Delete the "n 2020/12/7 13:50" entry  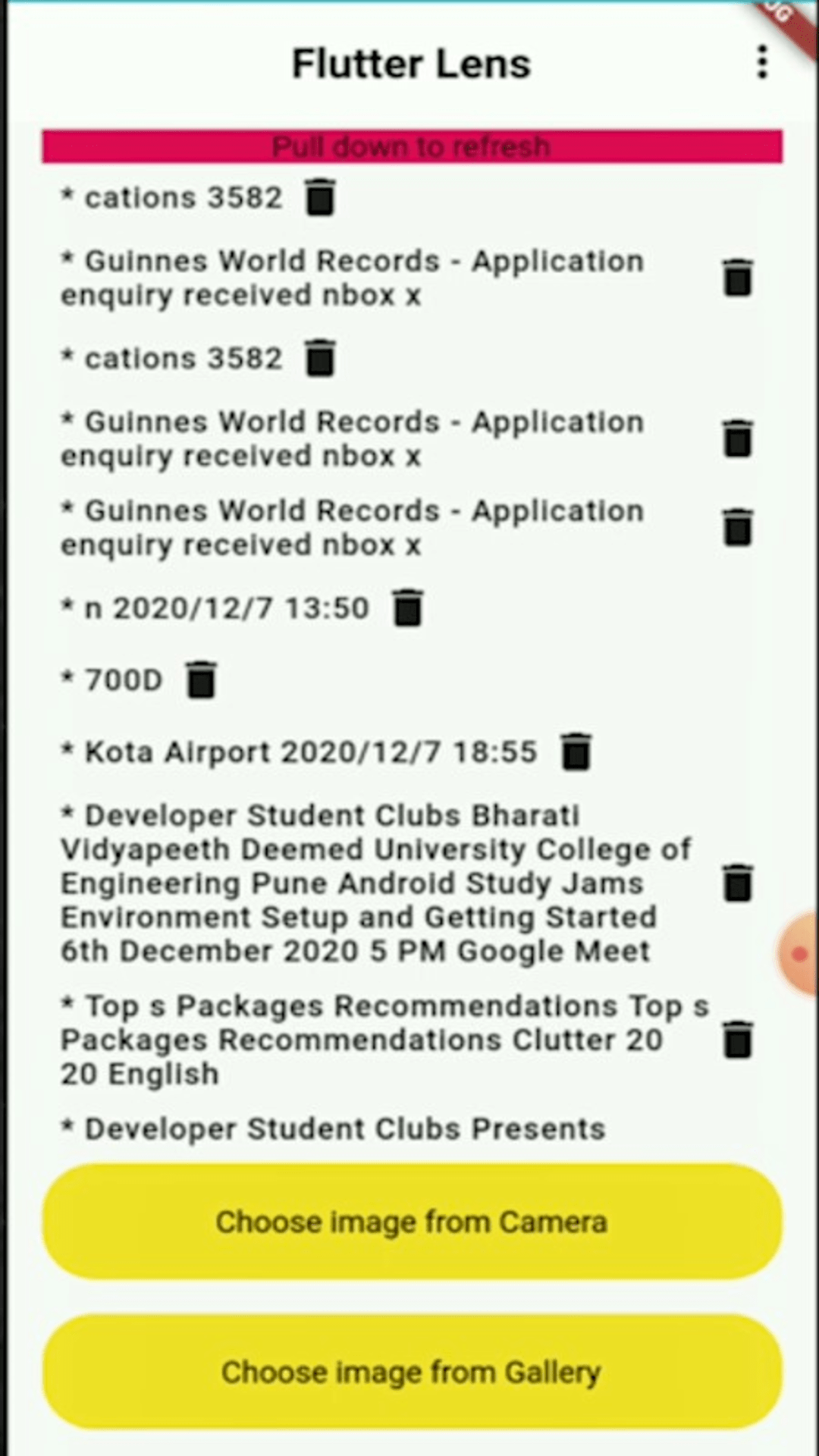tap(408, 607)
